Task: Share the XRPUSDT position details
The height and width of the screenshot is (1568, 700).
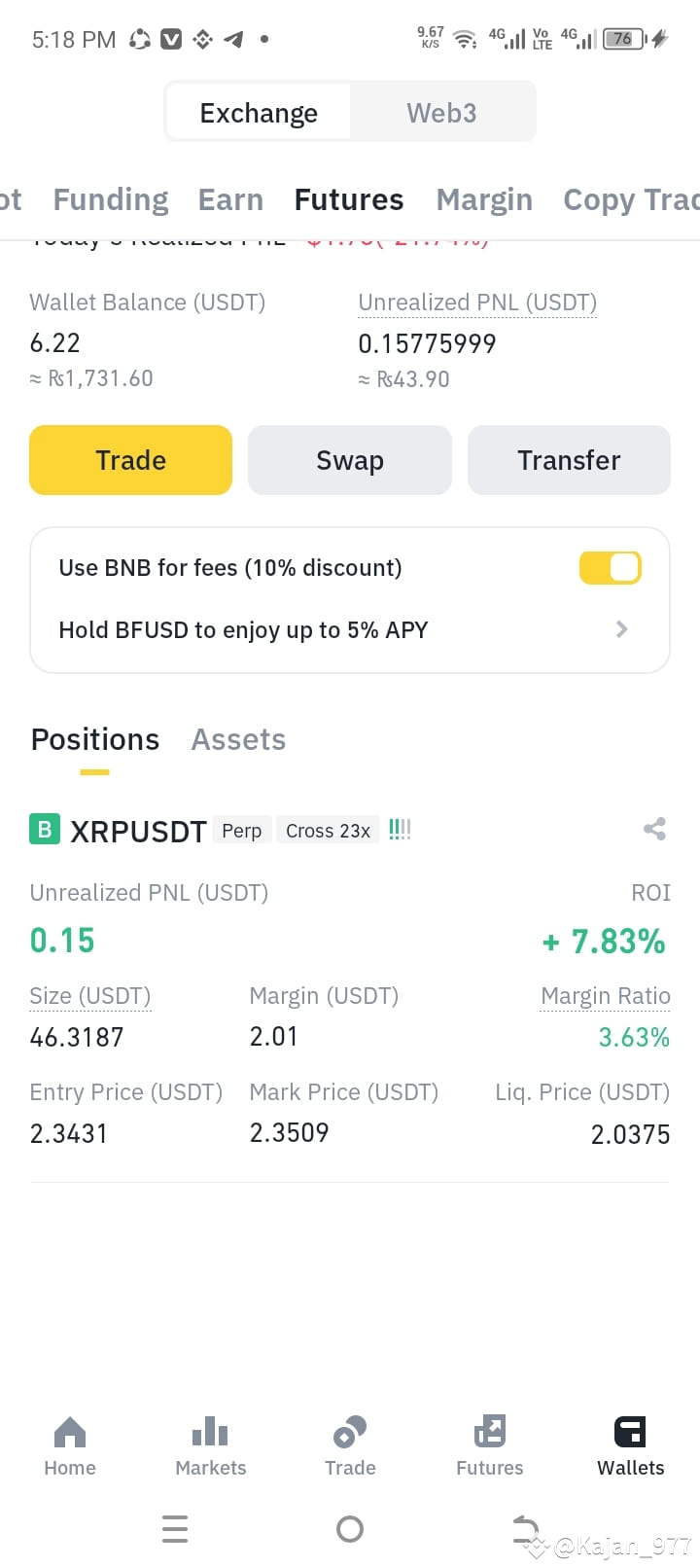Action: pyautogui.click(x=654, y=829)
